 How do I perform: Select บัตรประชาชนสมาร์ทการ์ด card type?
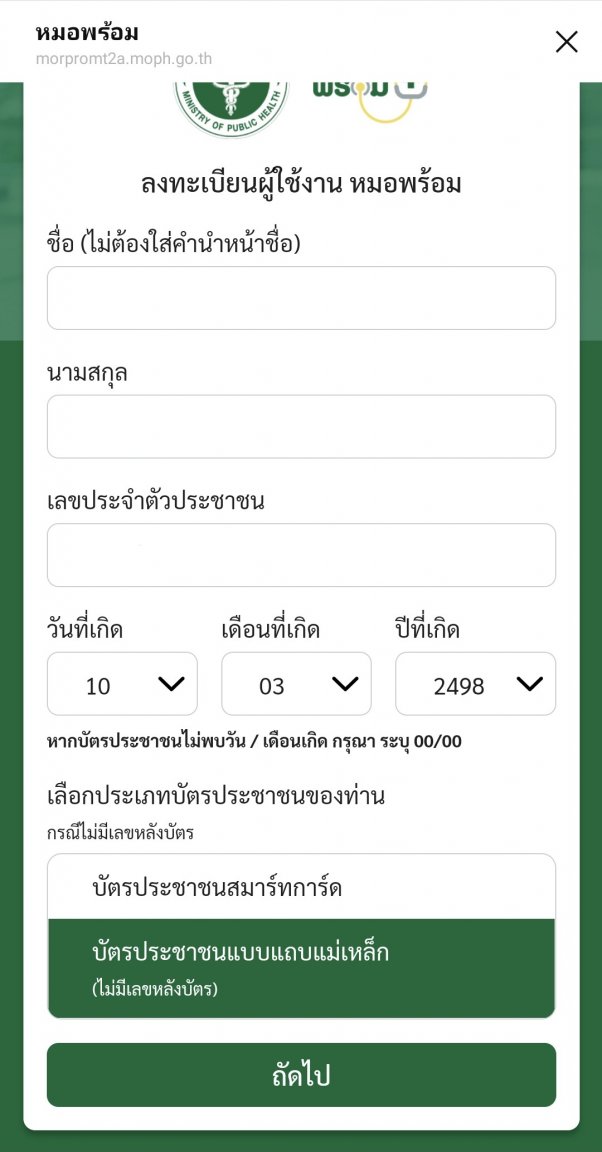pyautogui.click(x=301, y=887)
